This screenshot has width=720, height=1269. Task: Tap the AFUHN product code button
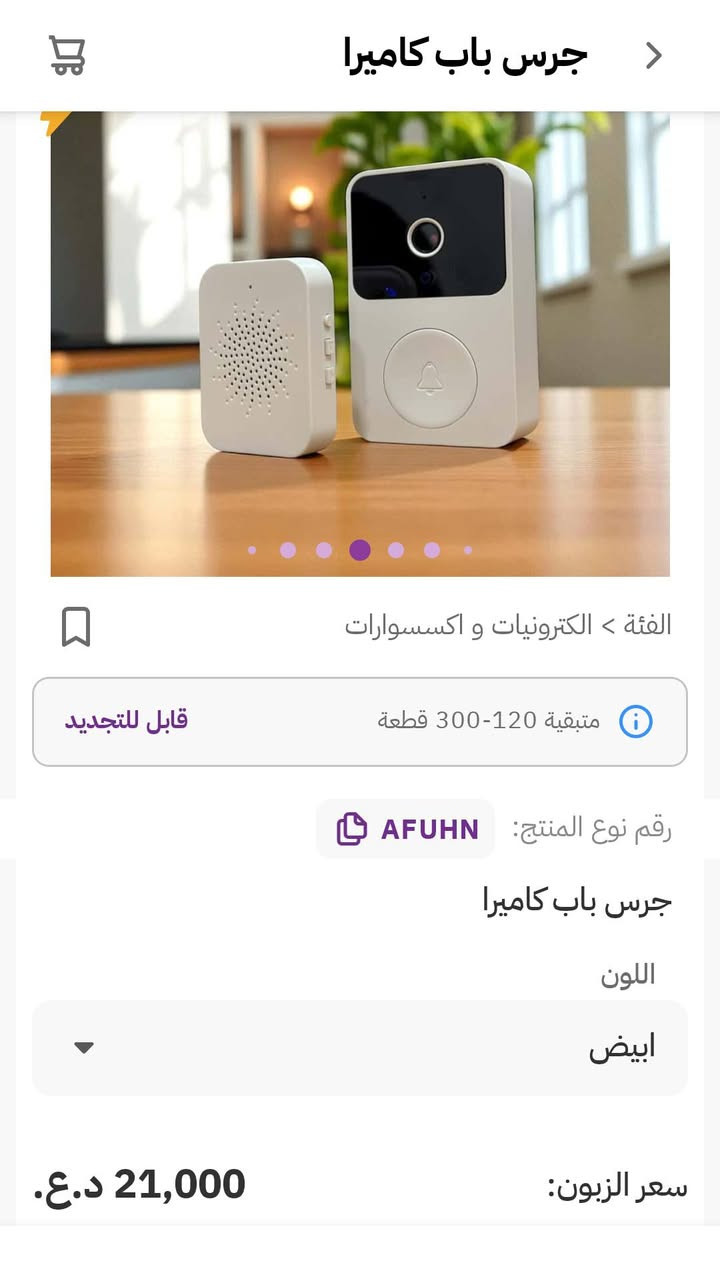click(405, 829)
